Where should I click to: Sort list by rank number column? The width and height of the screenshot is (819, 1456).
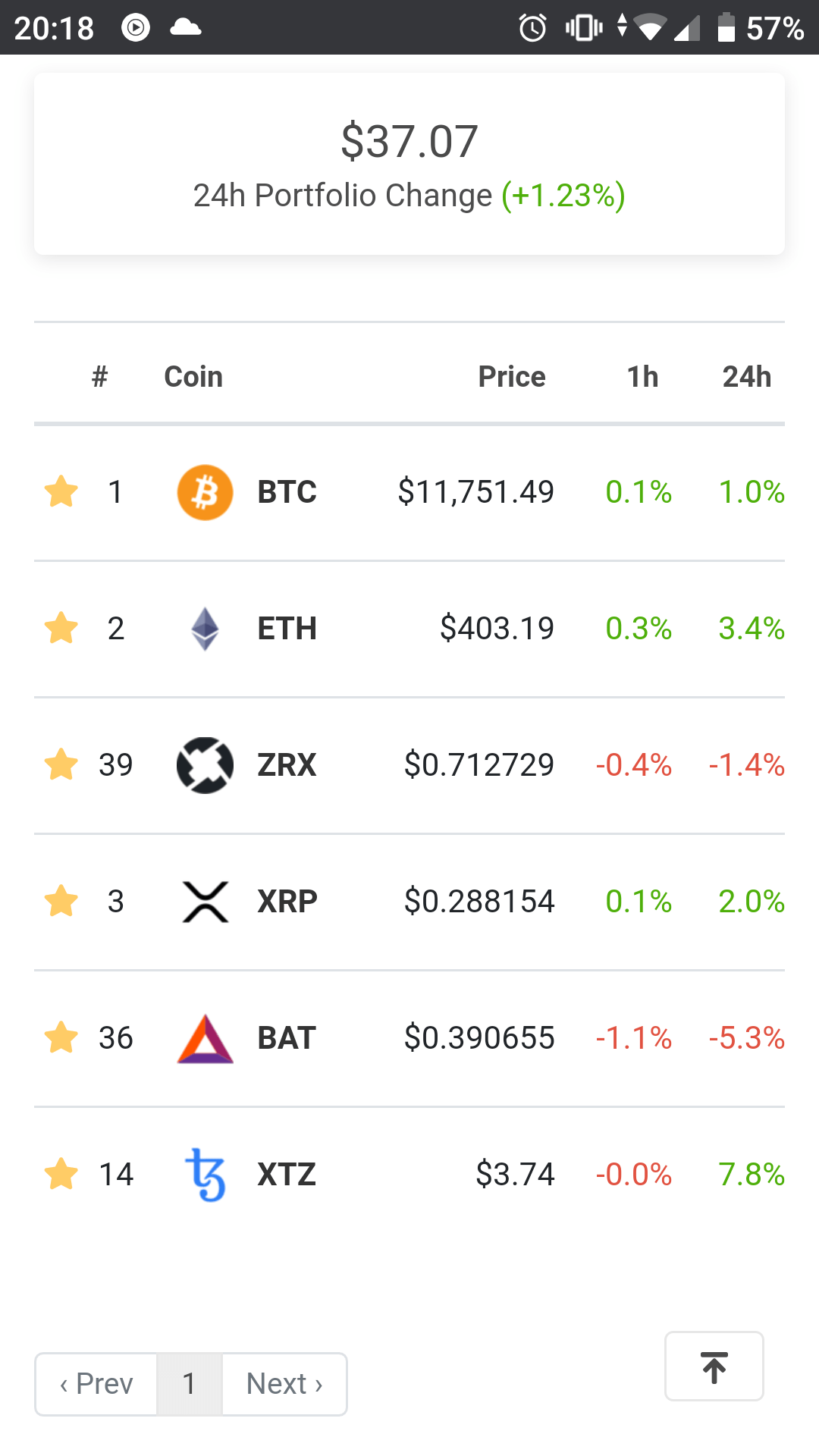click(99, 377)
